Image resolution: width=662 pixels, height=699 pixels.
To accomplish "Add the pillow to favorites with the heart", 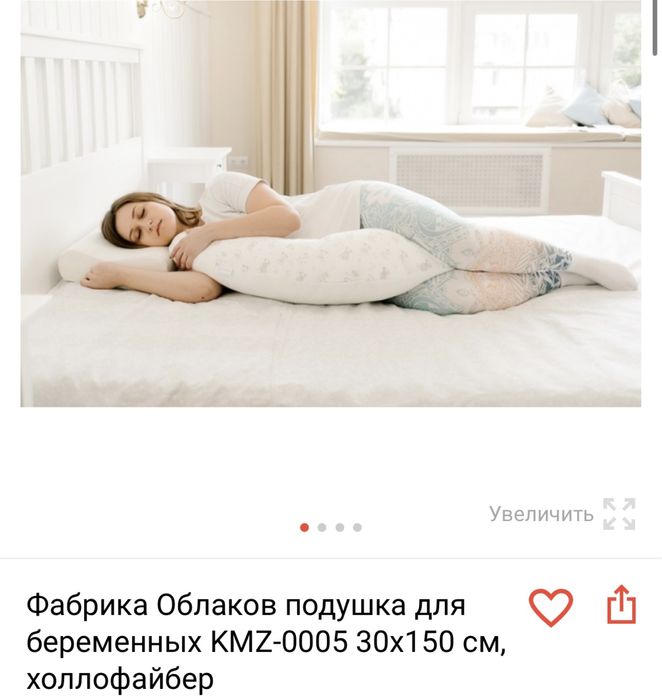I will [550, 607].
